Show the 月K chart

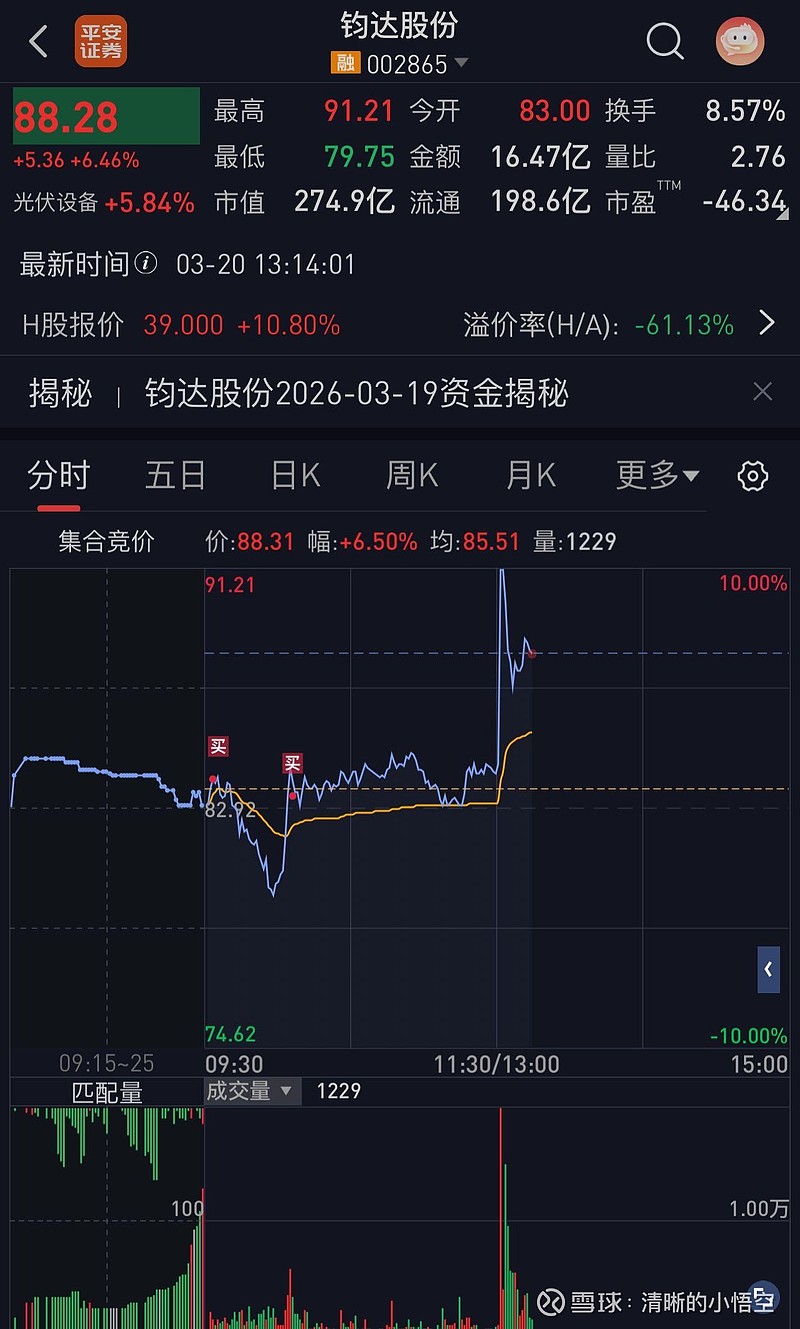coord(530,476)
